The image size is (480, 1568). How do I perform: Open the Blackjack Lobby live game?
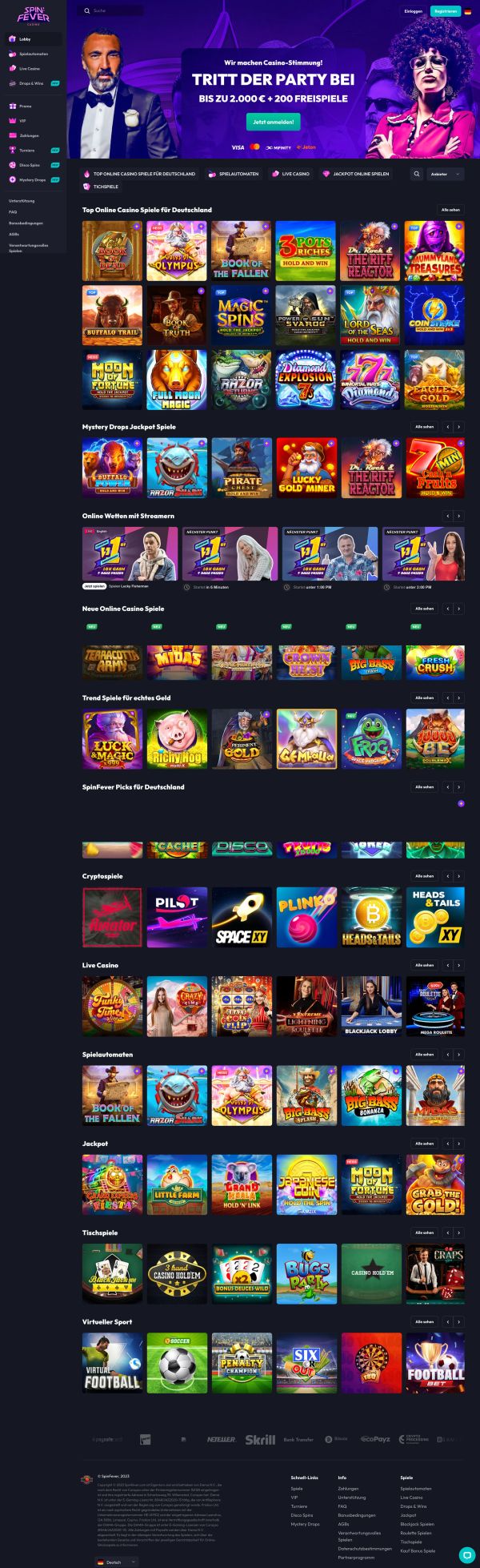[370, 1005]
